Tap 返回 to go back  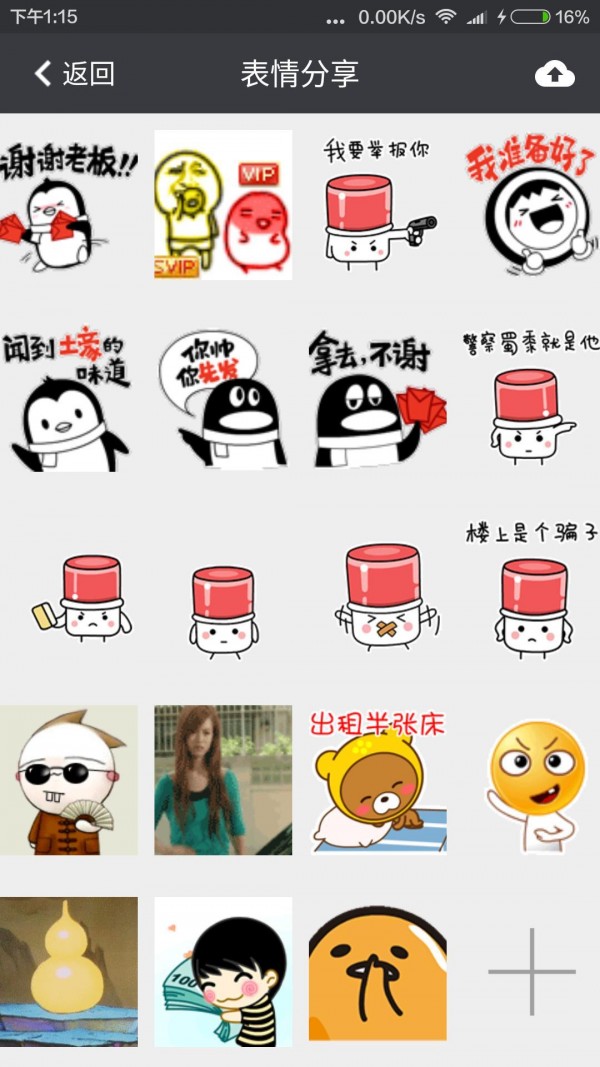pyautogui.click(x=75, y=73)
